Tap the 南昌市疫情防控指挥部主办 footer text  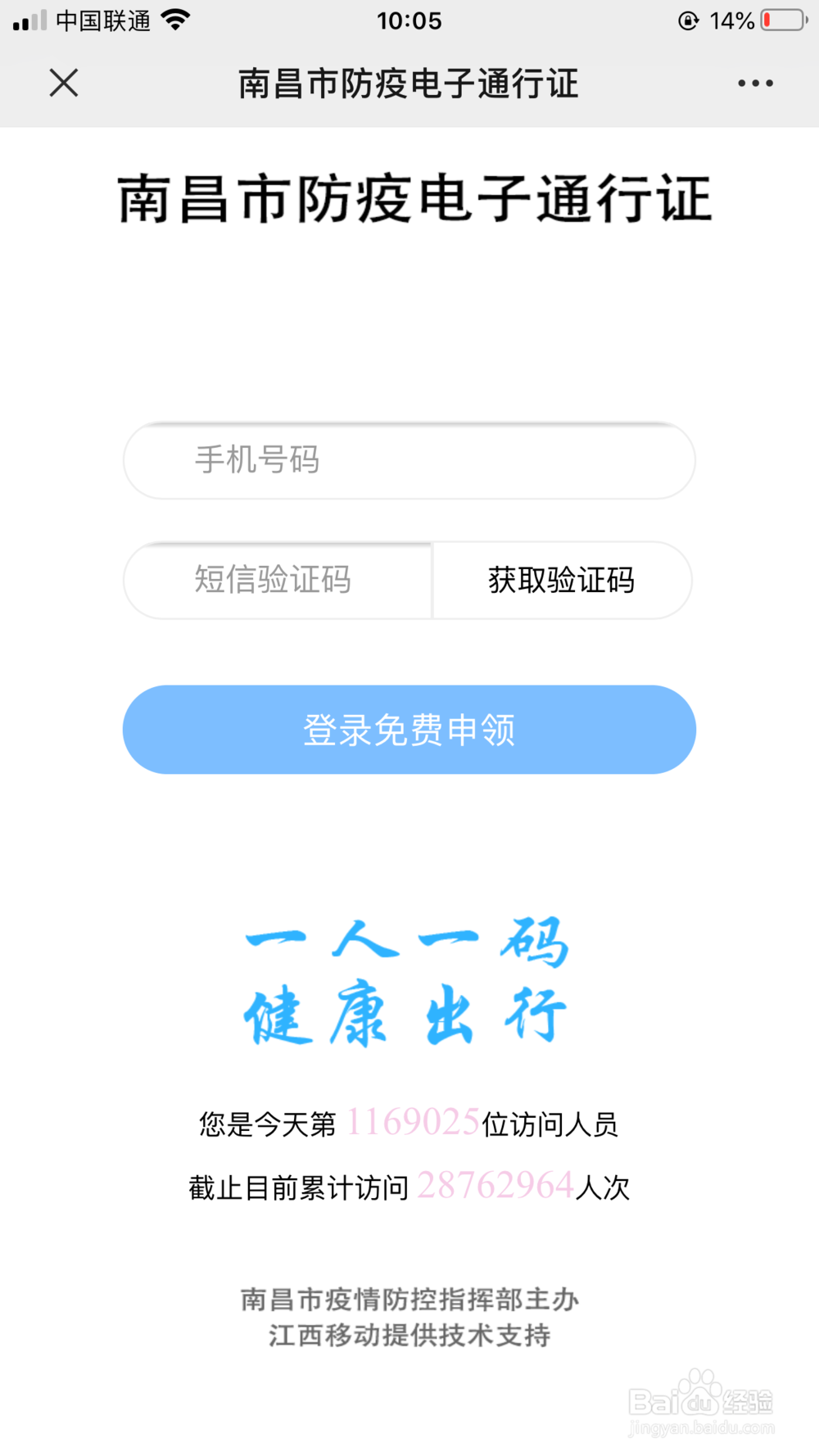click(409, 1299)
